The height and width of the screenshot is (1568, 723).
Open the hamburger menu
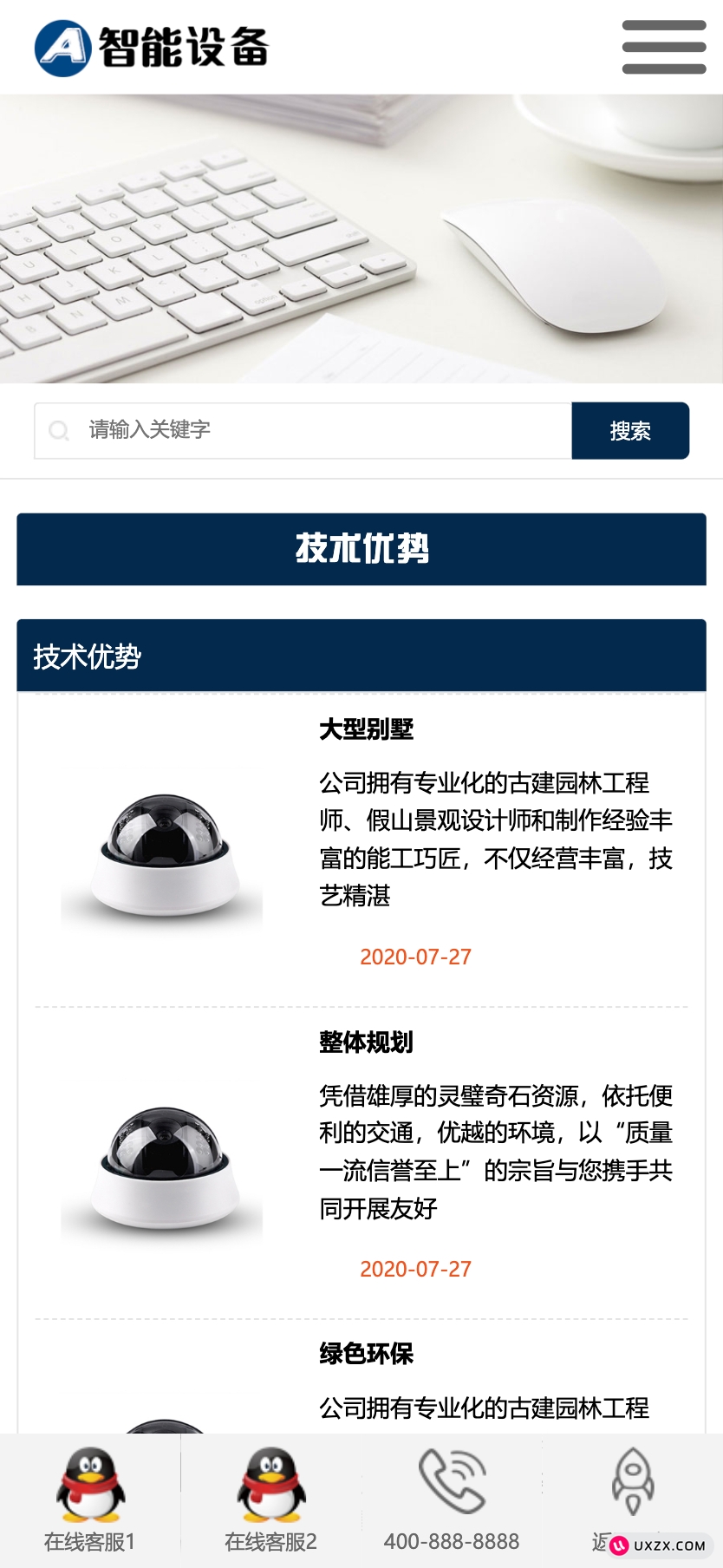coord(664,47)
